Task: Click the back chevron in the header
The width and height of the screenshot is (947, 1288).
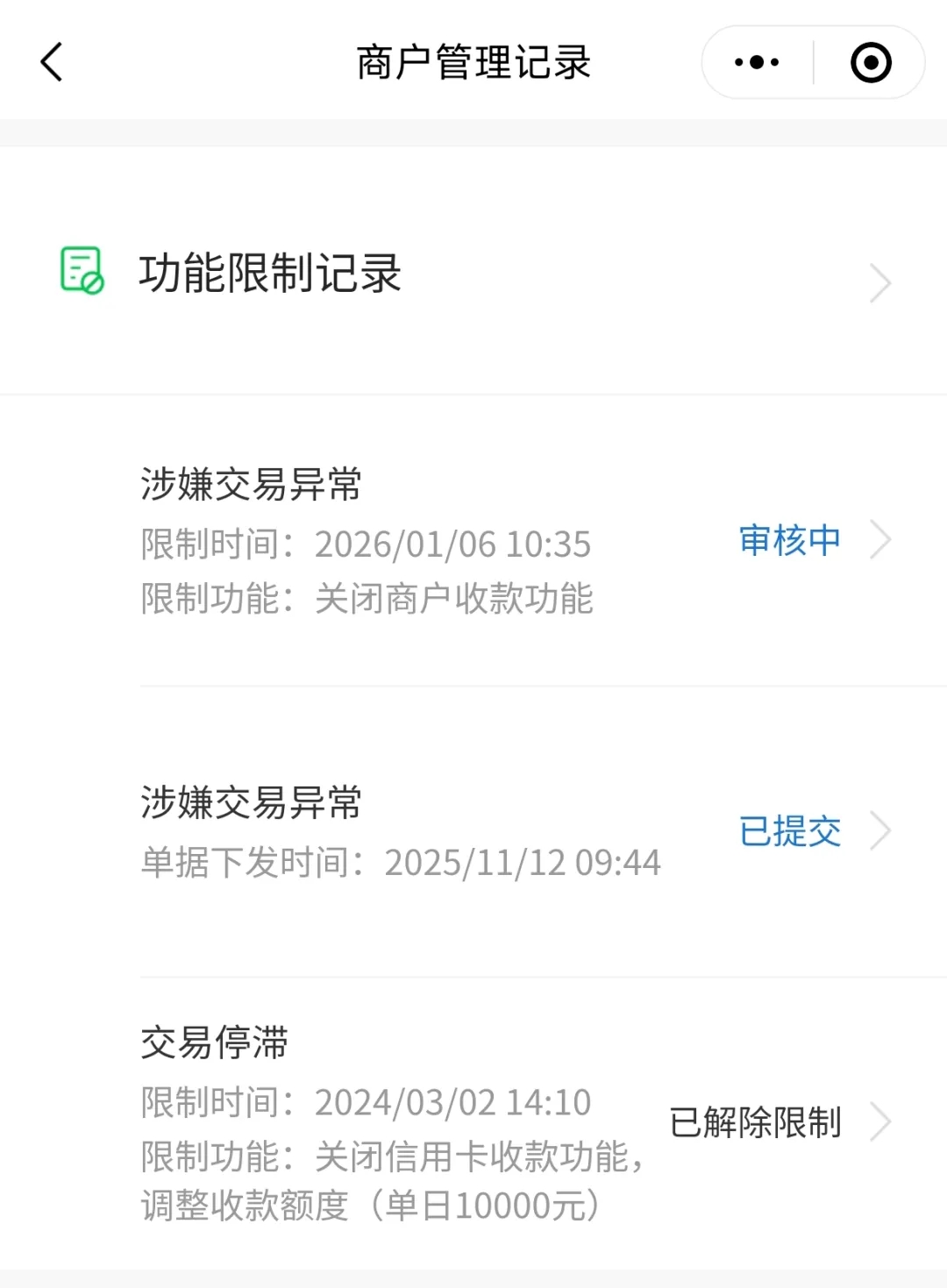Action: click(50, 62)
